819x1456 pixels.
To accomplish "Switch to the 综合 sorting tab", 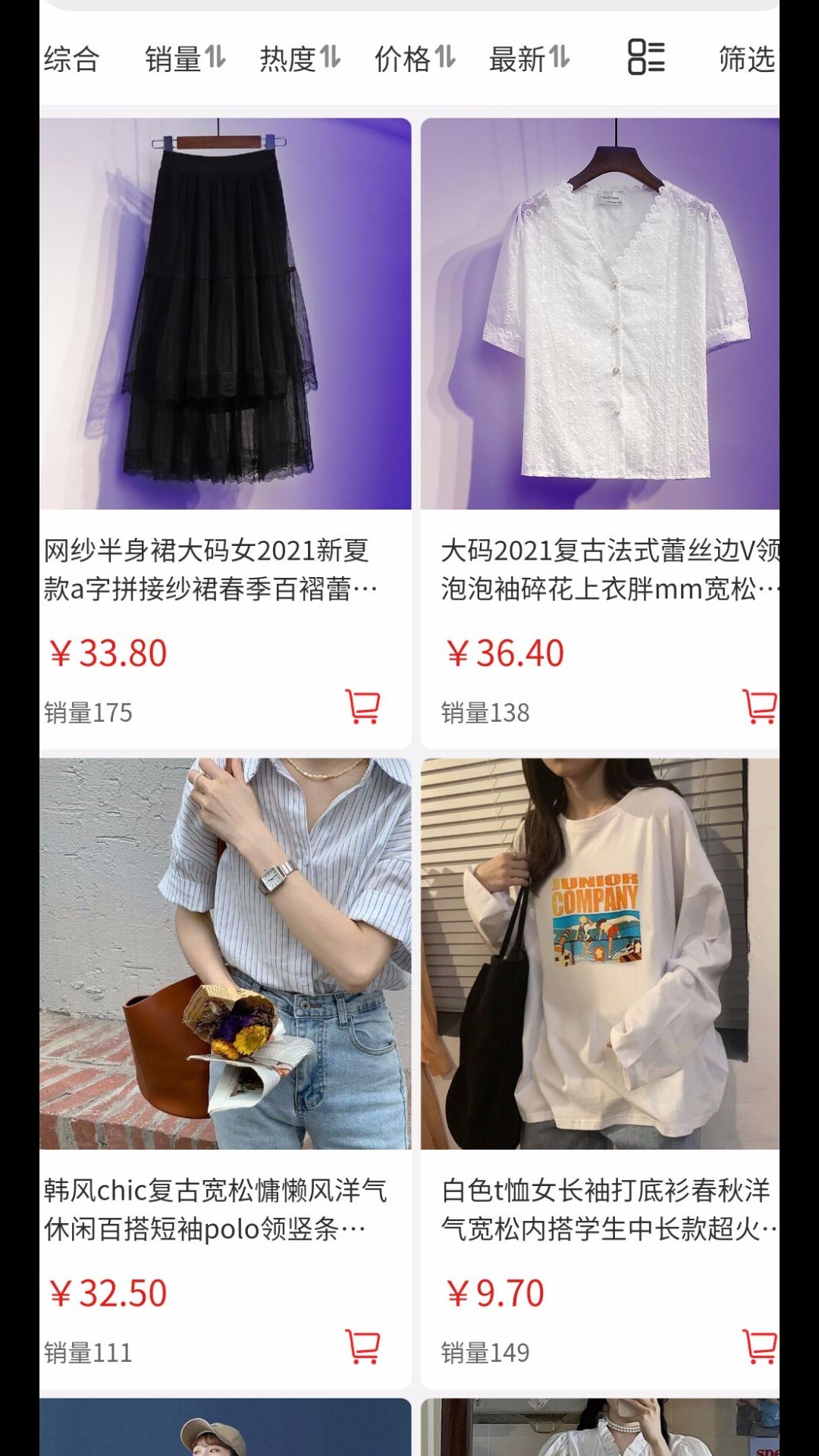I will 71,59.
